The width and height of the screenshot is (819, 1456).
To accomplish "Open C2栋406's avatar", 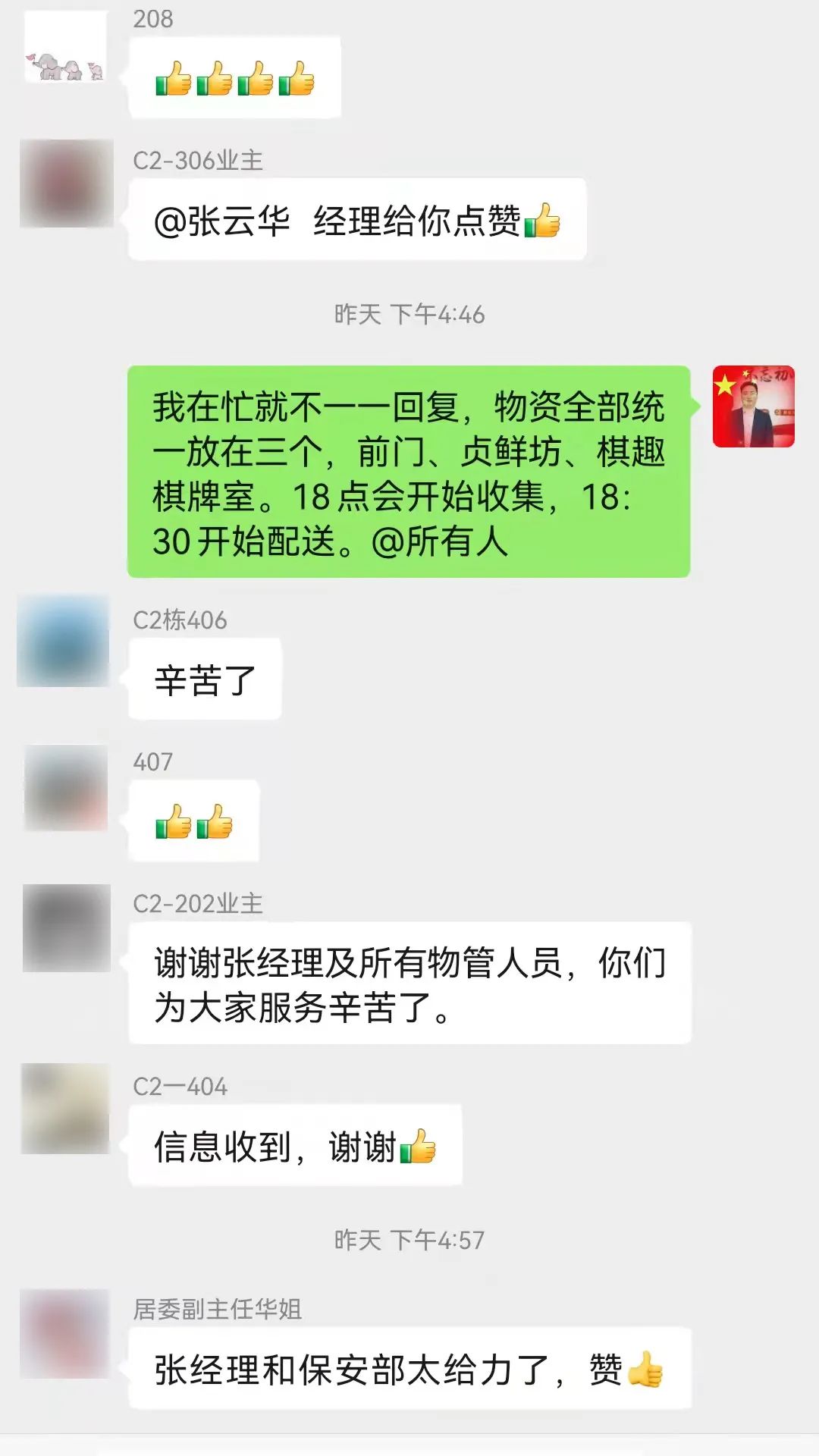I will (x=64, y=642).
